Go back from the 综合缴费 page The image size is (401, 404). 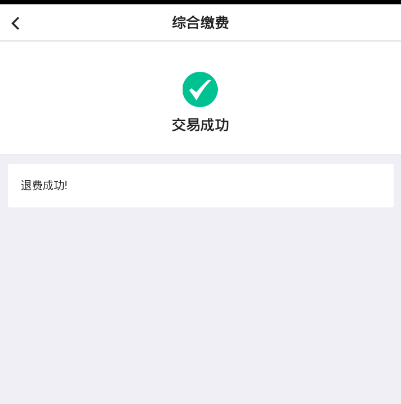point(15,23)
